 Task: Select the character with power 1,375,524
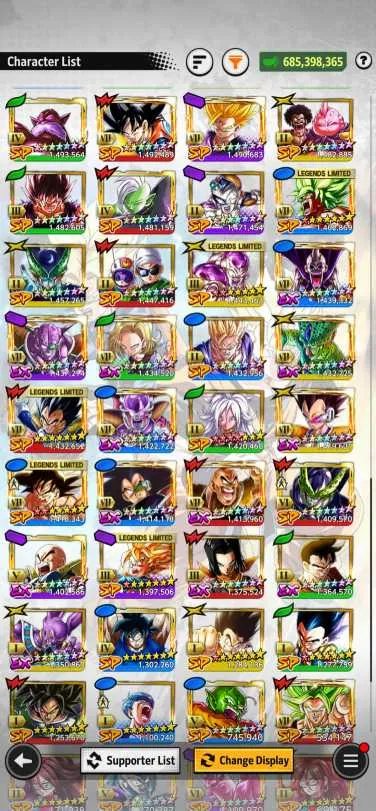tap(225, 566)
